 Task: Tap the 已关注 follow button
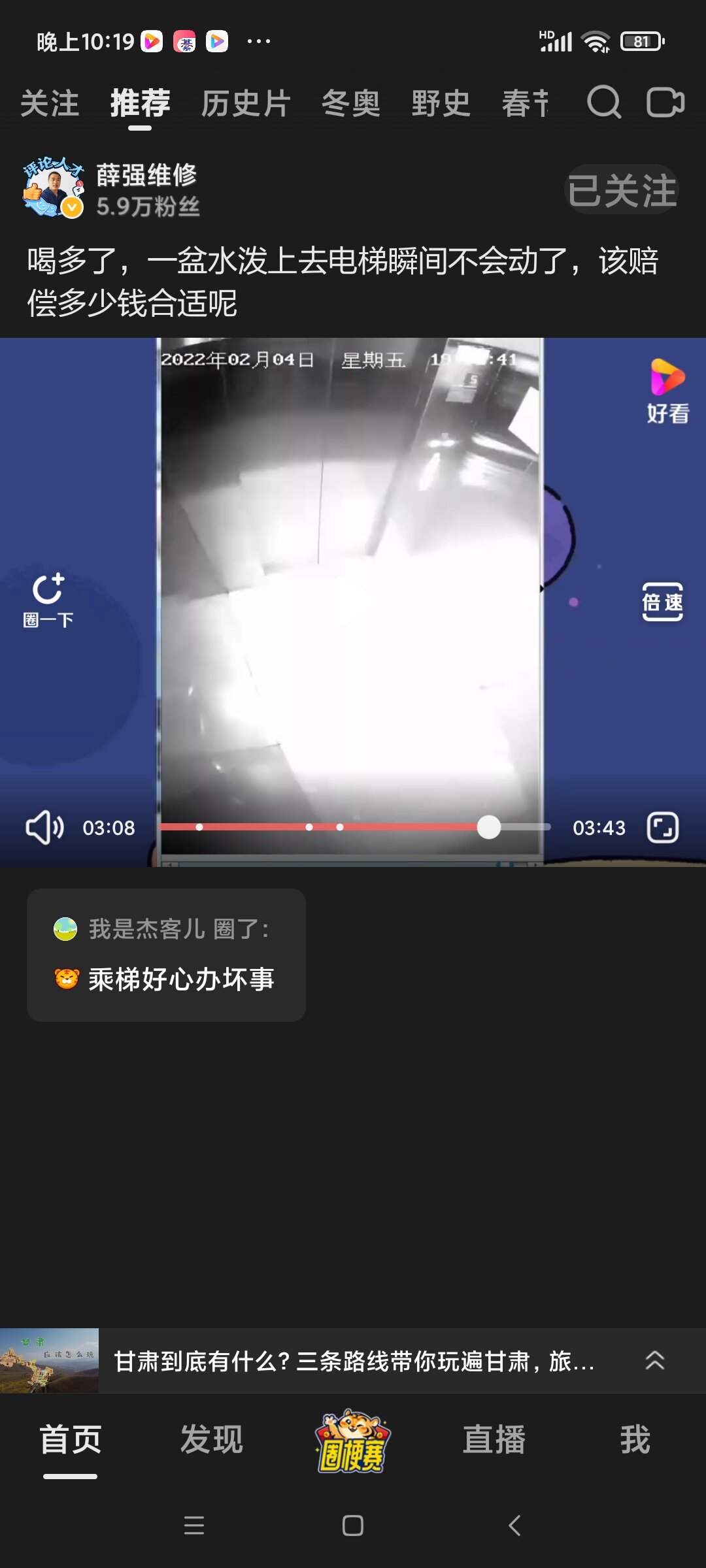pyautogui.click(x=621, y=190)
